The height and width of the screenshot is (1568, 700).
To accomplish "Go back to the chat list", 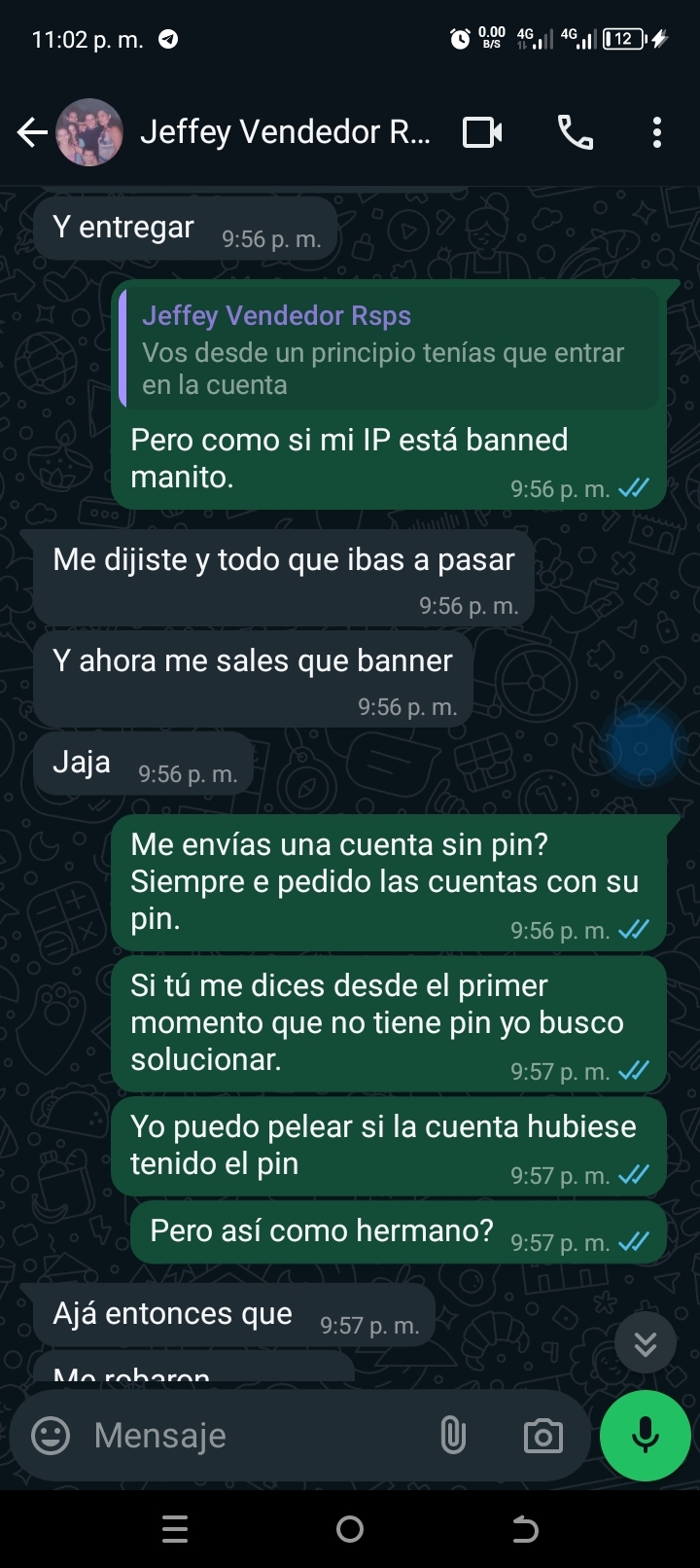I will click(x=32, y=132).
